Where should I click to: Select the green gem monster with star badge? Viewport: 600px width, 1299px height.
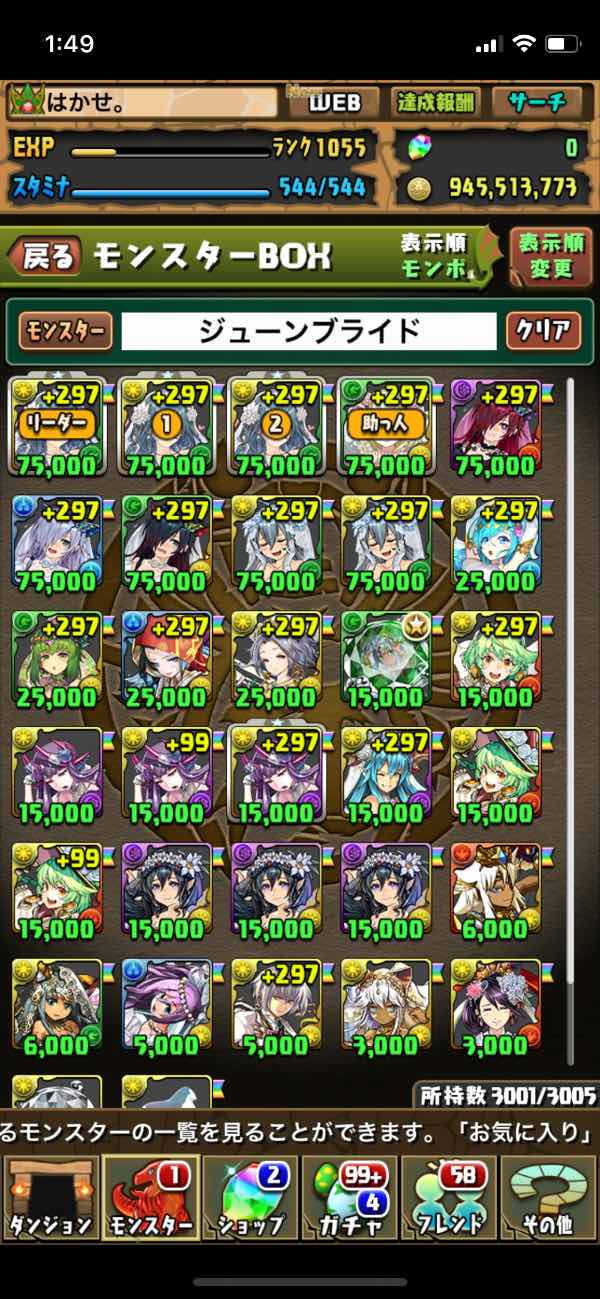386,658
